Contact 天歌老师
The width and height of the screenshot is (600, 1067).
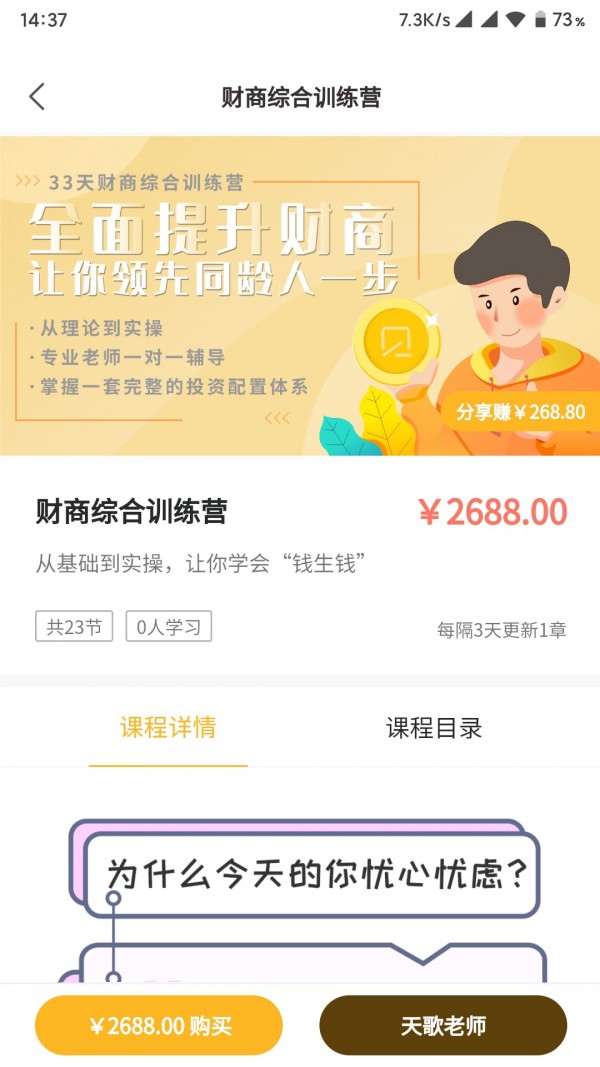tap(443, 1025)
